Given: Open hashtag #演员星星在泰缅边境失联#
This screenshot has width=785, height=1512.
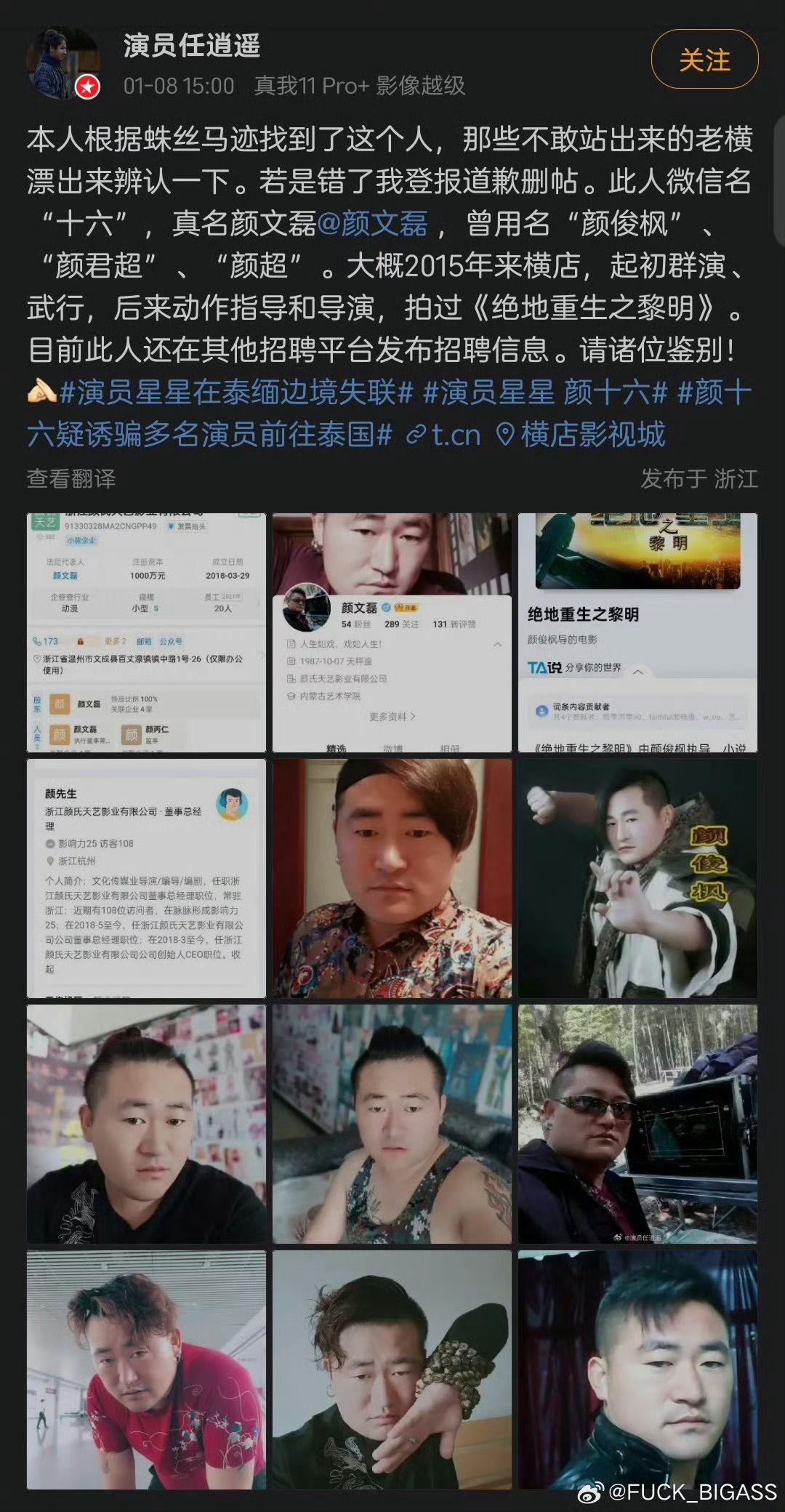Looking at the screenshot, I should tap(235, 393).
